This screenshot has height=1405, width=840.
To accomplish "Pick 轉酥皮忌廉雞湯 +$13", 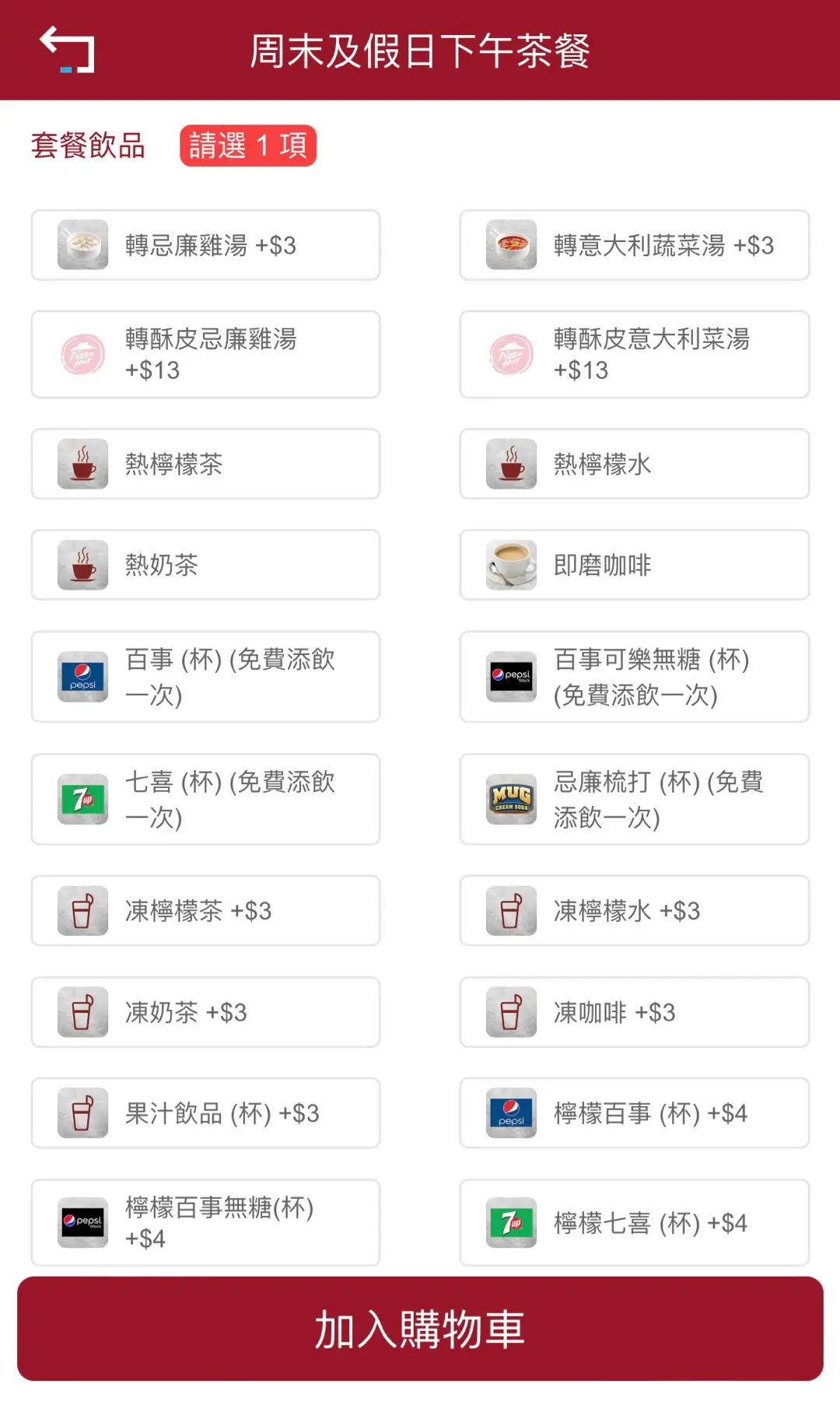I will point(205,355).
